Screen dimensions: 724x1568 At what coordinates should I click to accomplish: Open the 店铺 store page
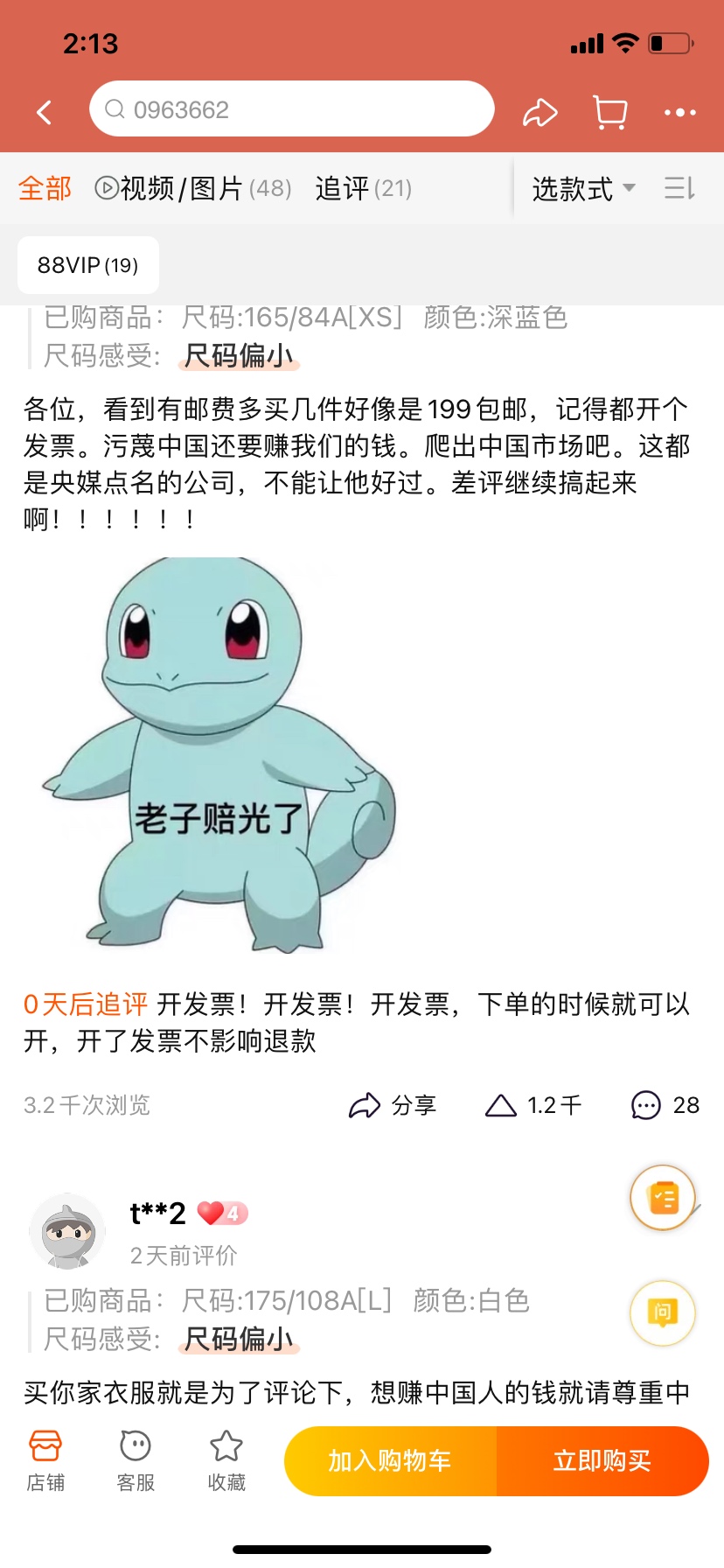pos(45,1459)
